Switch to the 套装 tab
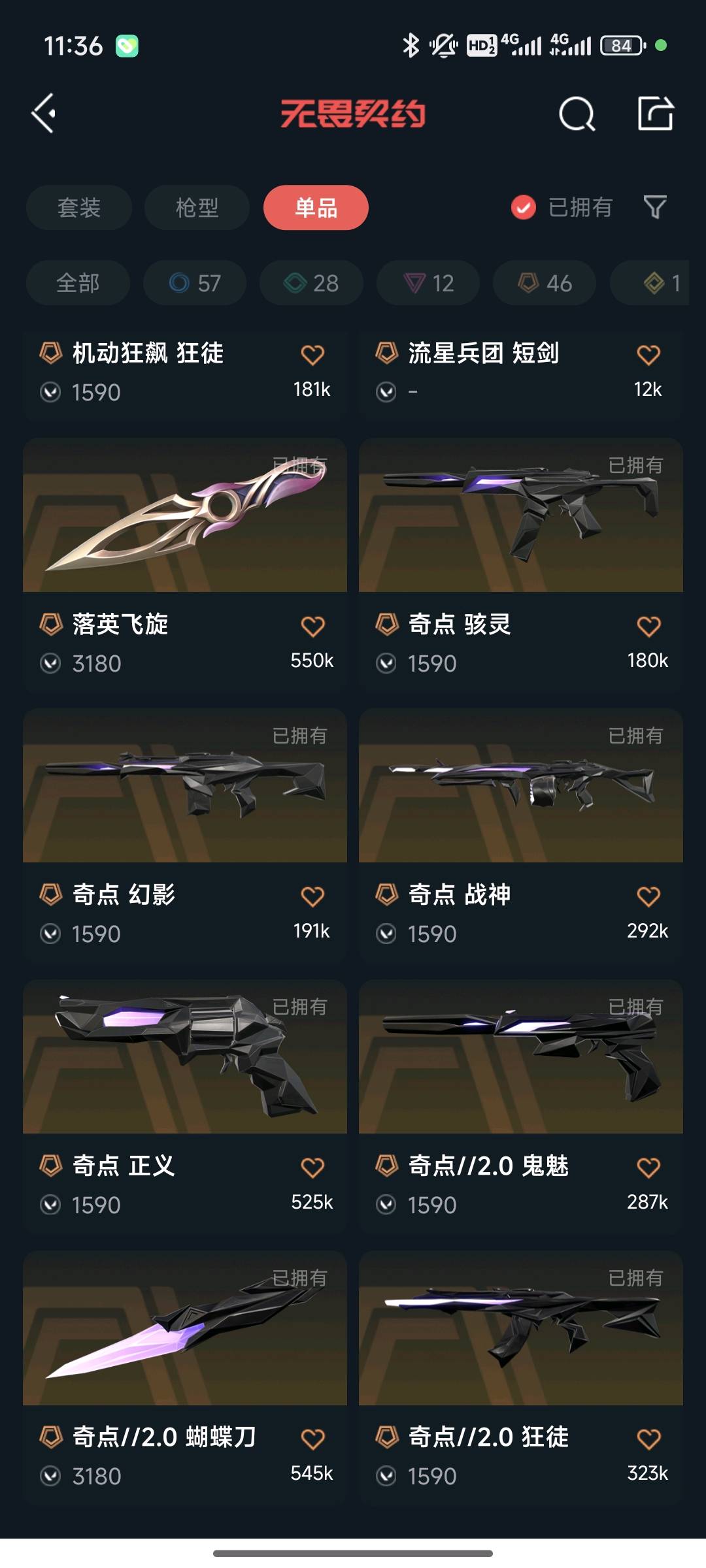Viewport: 706px width, 1568px height. pos(79,208)
